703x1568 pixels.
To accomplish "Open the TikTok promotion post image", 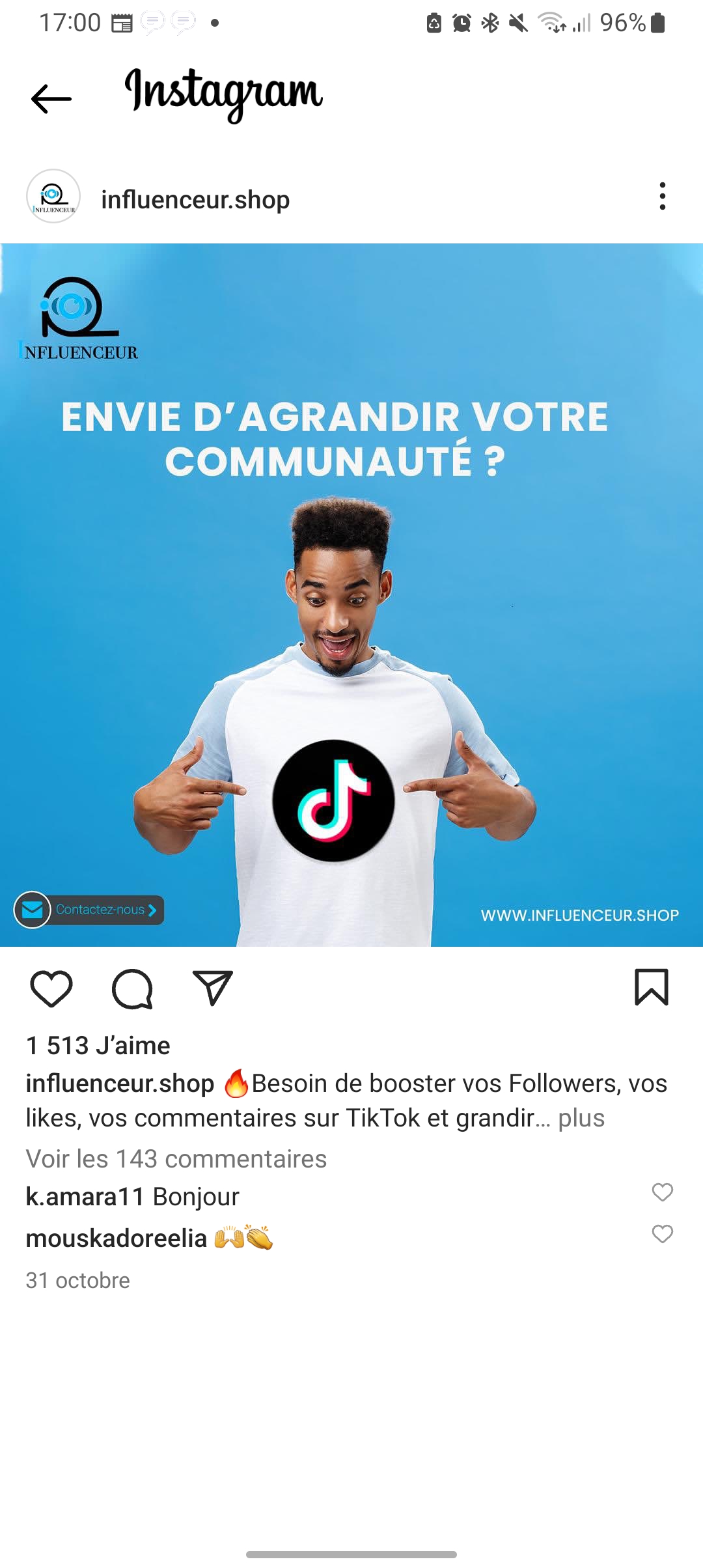I will (x=351, y=595).
